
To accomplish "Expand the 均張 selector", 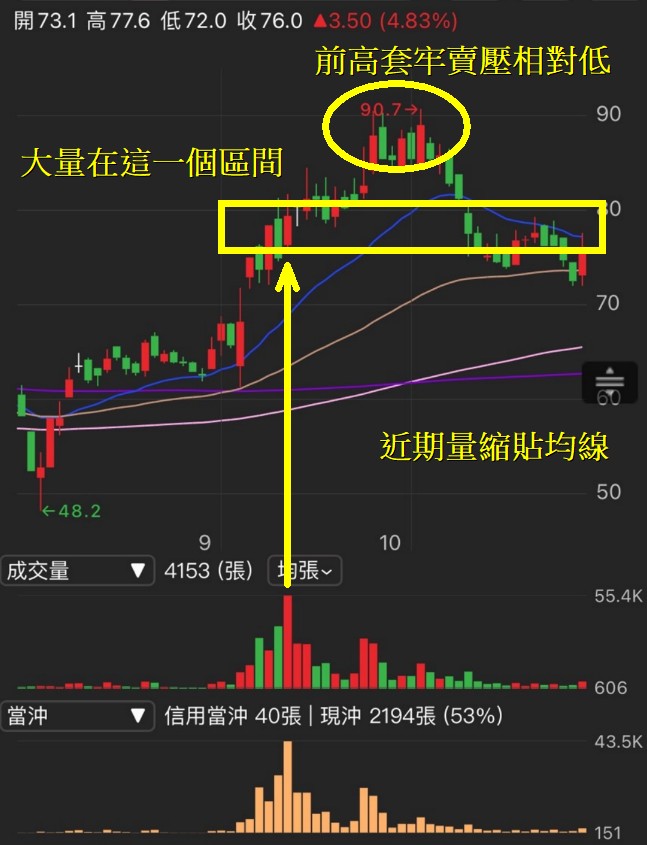I will coord(304,571).
